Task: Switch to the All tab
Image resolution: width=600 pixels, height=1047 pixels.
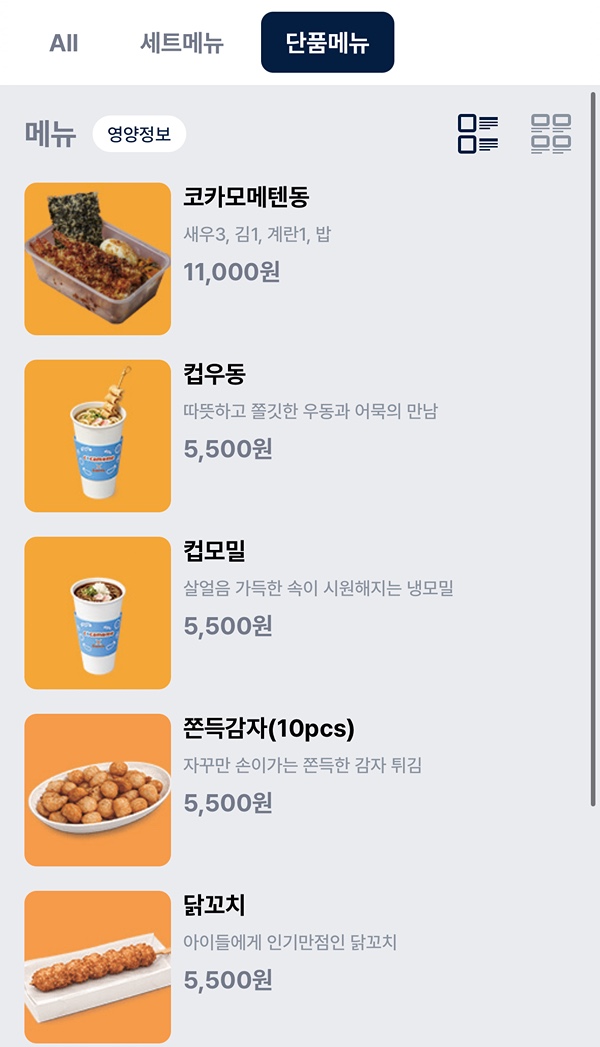Action: tap(64, 43)
